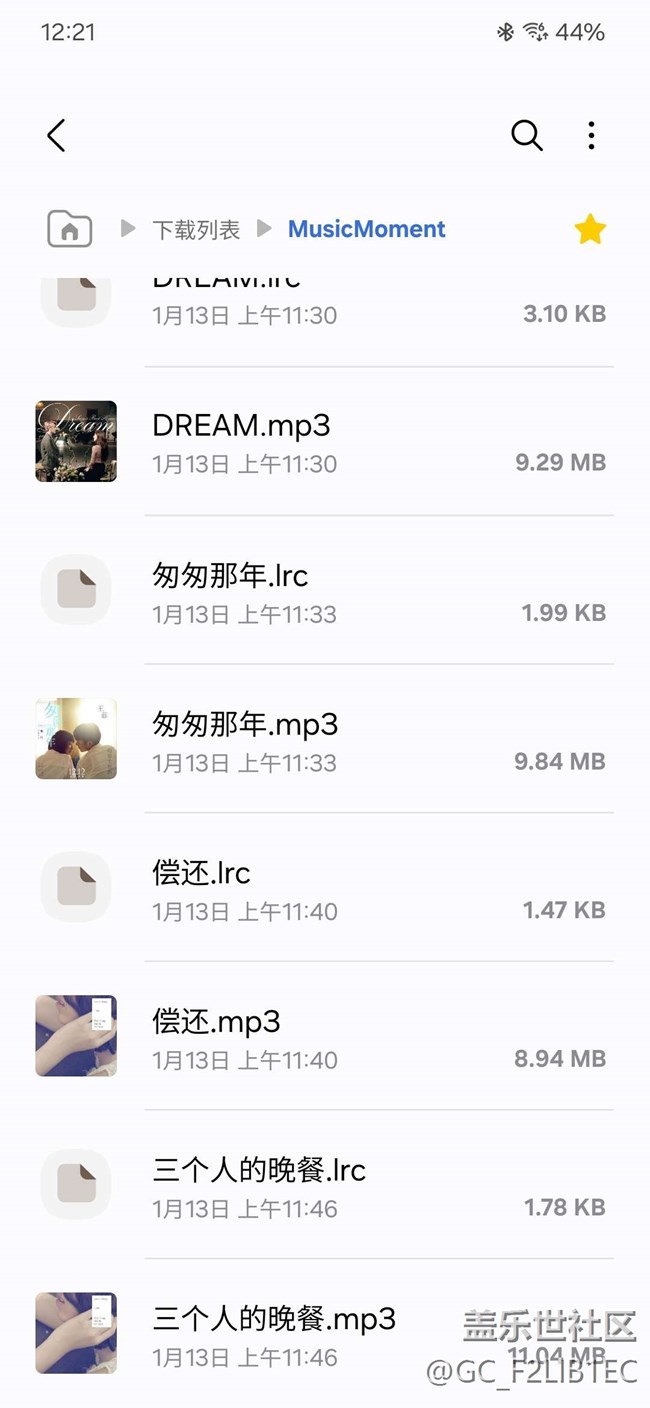Viewport: 650px width, 1408px height.
Task: Navigate to 下载列表 in the breadcrumb
Action: pyautogui.click(x=196, y=230)
